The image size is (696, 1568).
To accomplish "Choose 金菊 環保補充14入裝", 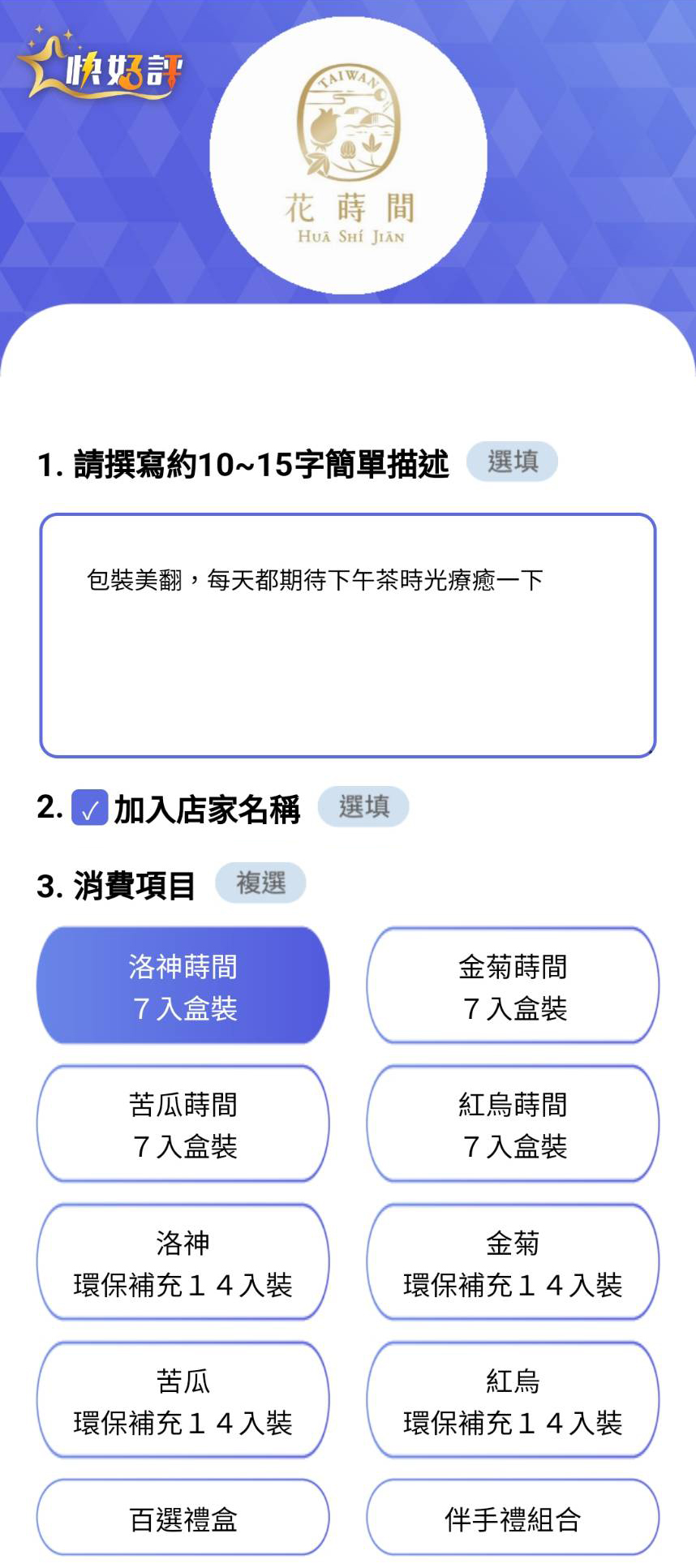I will point(513,1262).
